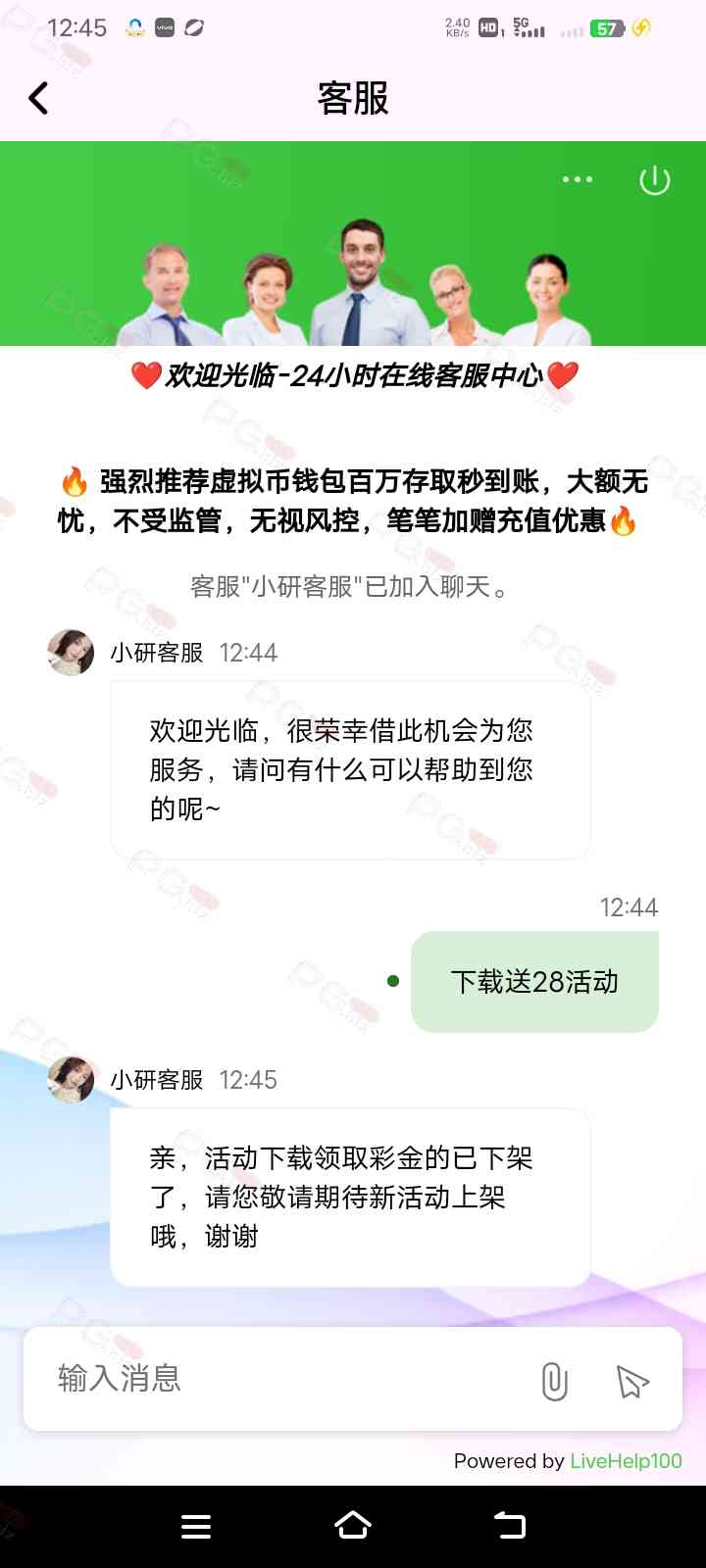Screen dimensions: 706x1568
Task: Open the recent apps menu button
Action: (196, 1526)
